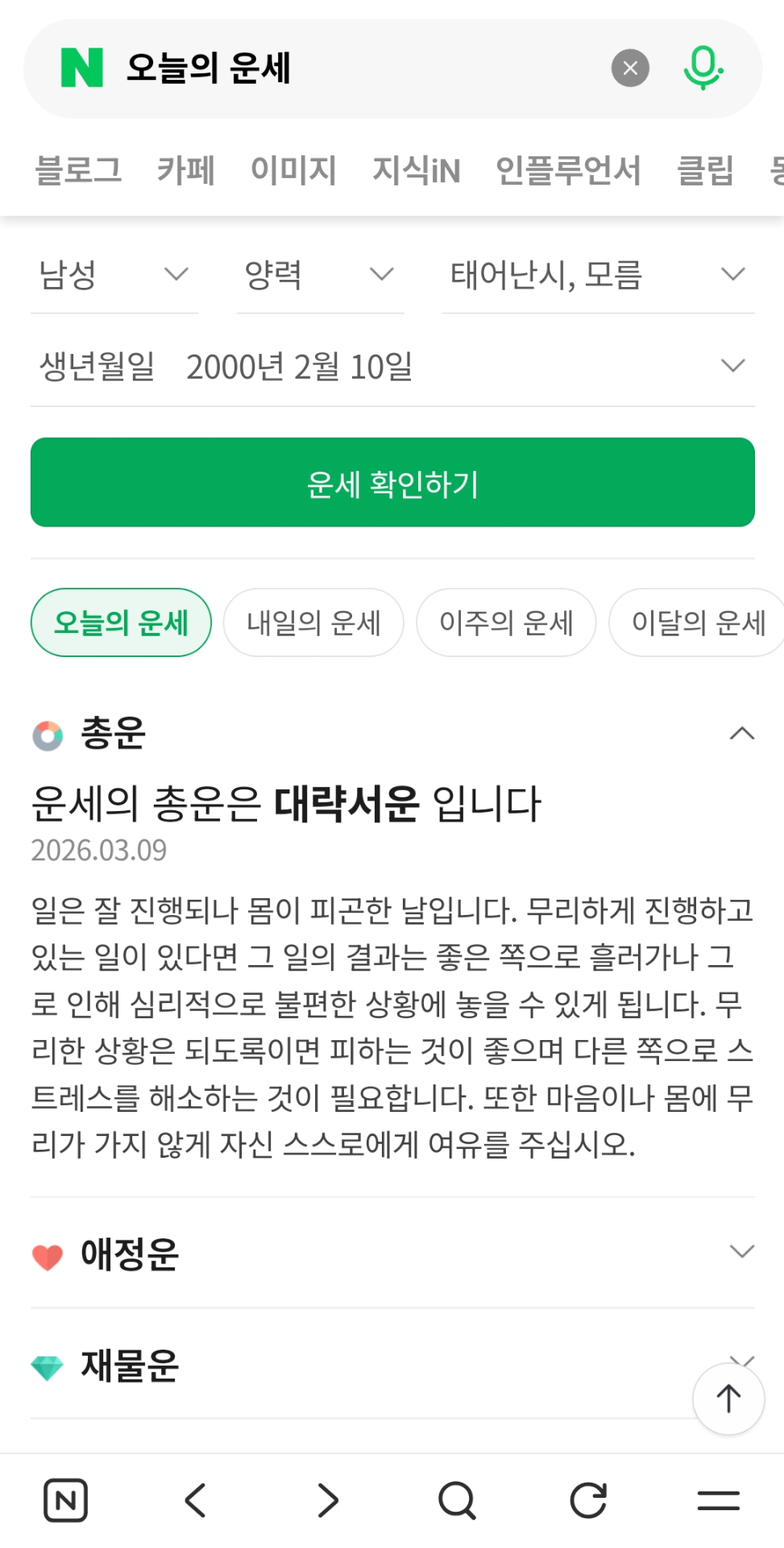784x1548 pixels.
Task: Start voice search with the microphone
Action: [x=703, y=69]
